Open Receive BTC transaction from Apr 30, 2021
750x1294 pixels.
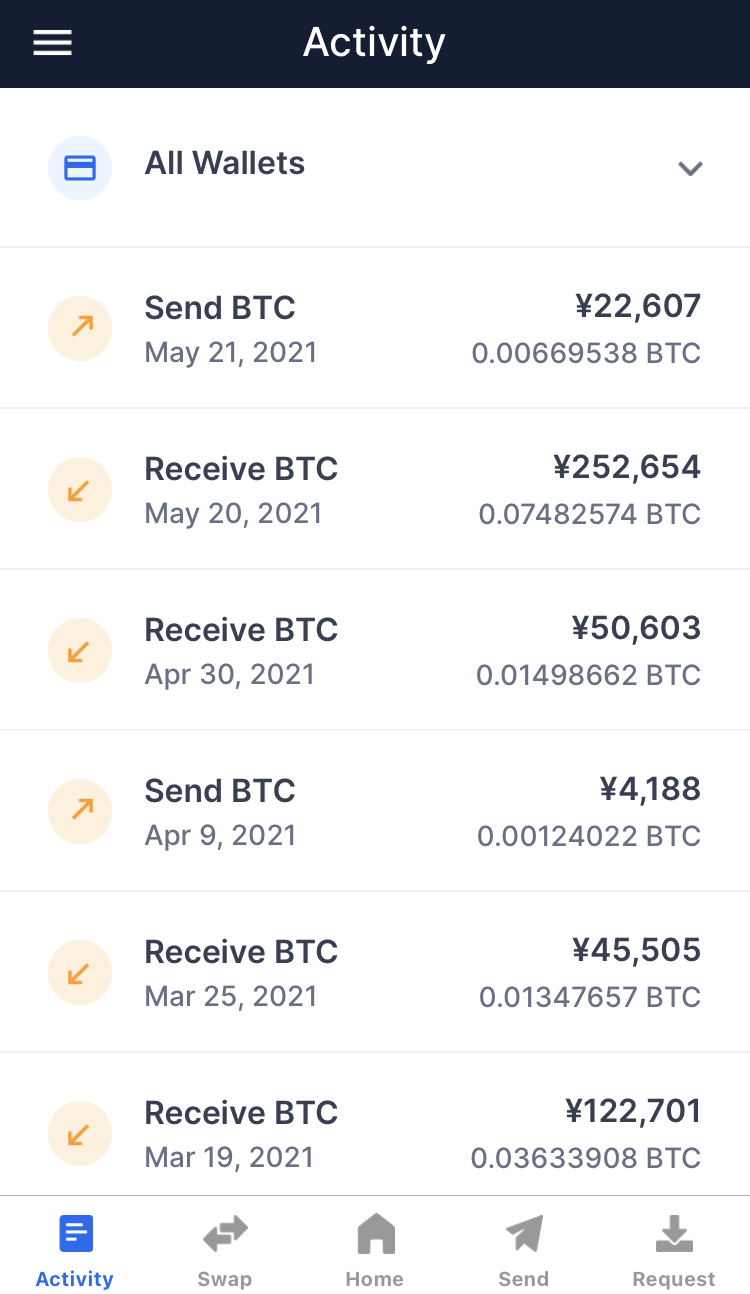coord(375,650)
